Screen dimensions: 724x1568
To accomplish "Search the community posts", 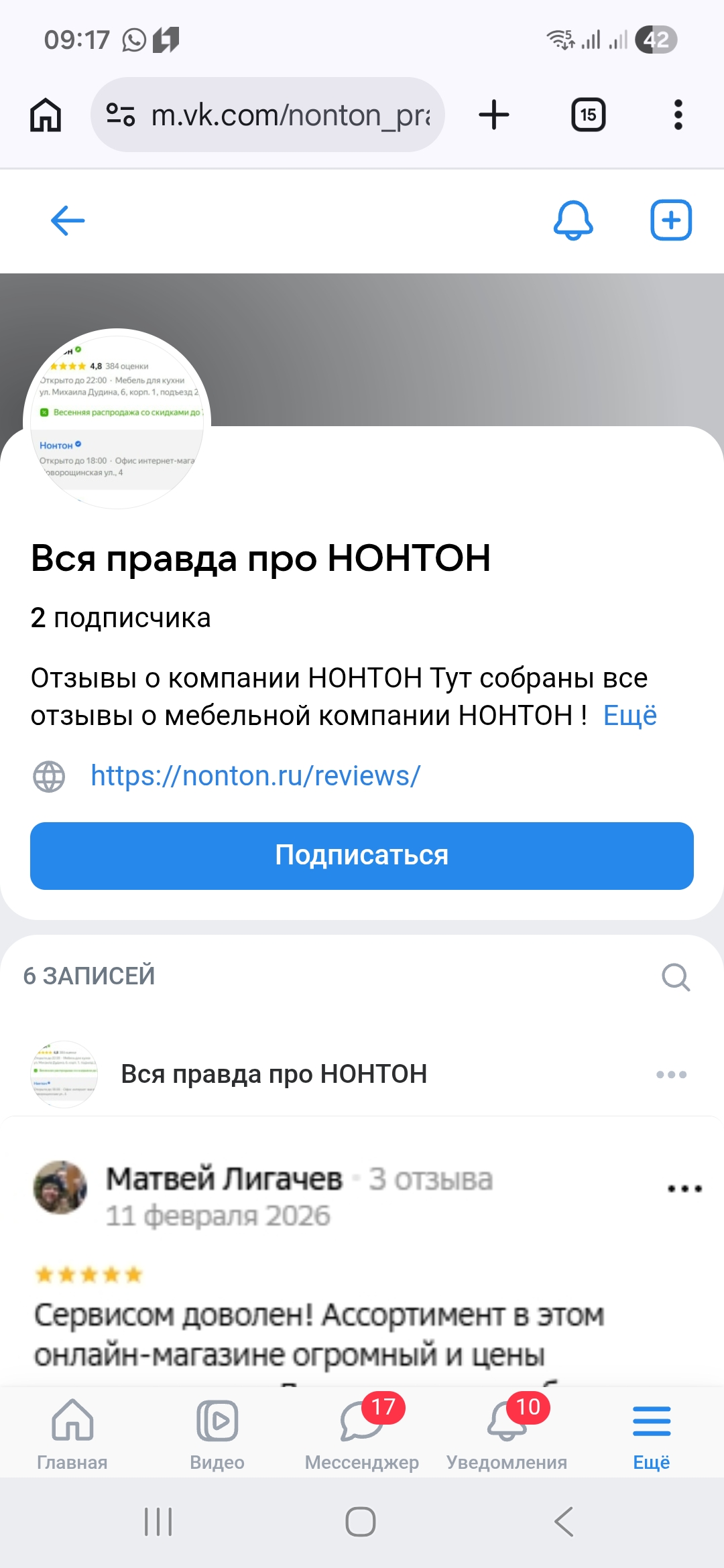I will coord(675,977).
